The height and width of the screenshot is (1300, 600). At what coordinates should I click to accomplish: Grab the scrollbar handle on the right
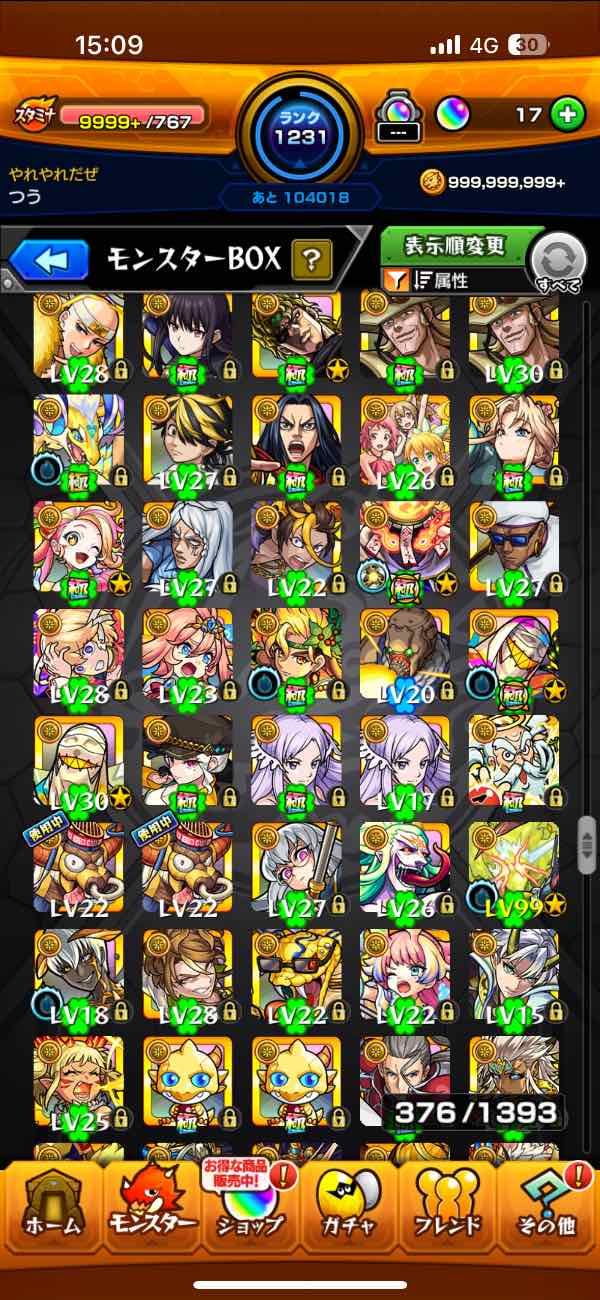[x=587, y=843]
